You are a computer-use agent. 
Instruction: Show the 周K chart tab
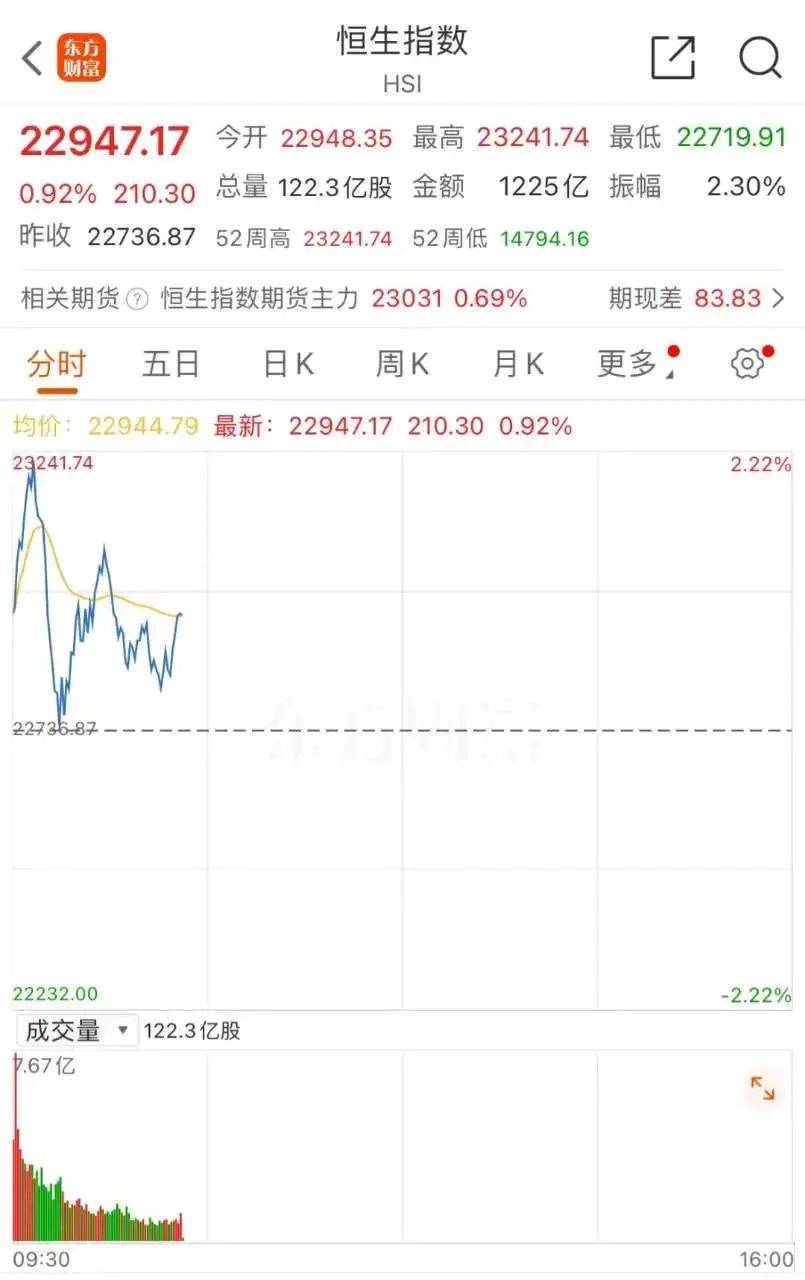click(x=402, y=365)
